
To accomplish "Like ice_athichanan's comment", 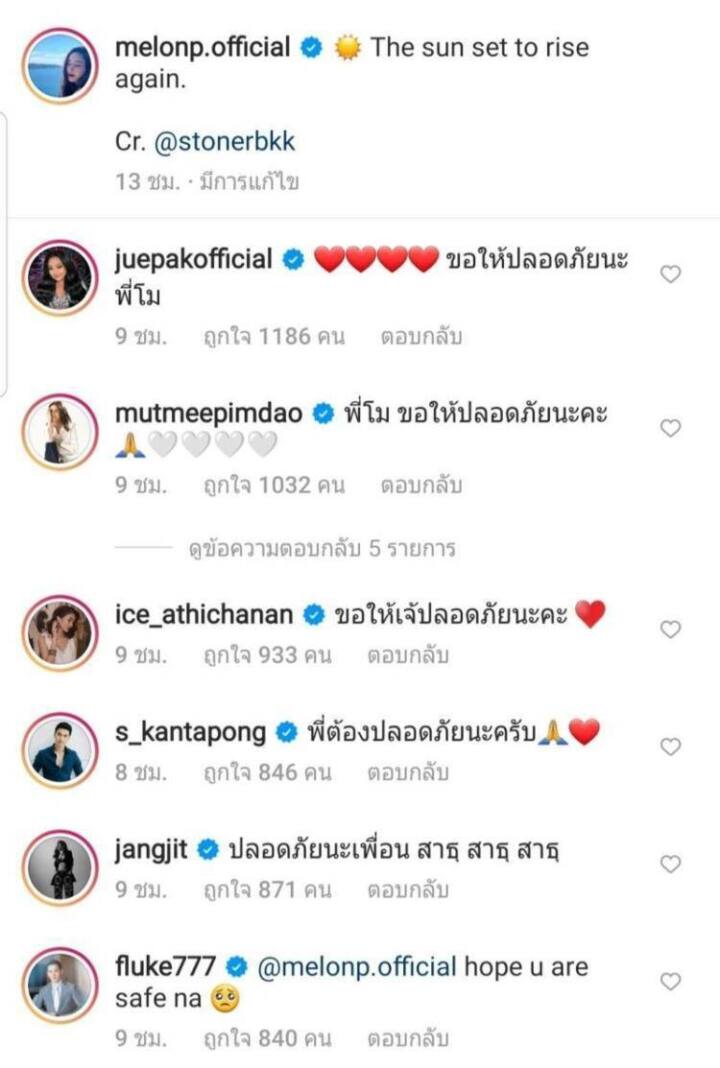I will click(x=670, y=629).
